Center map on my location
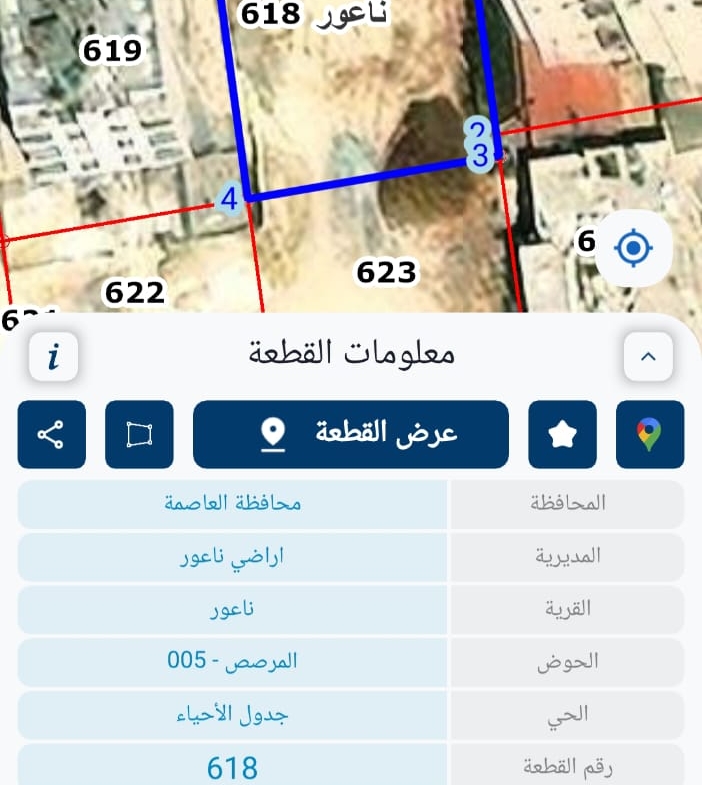This screenshot has height=785, width=702. 631,247
